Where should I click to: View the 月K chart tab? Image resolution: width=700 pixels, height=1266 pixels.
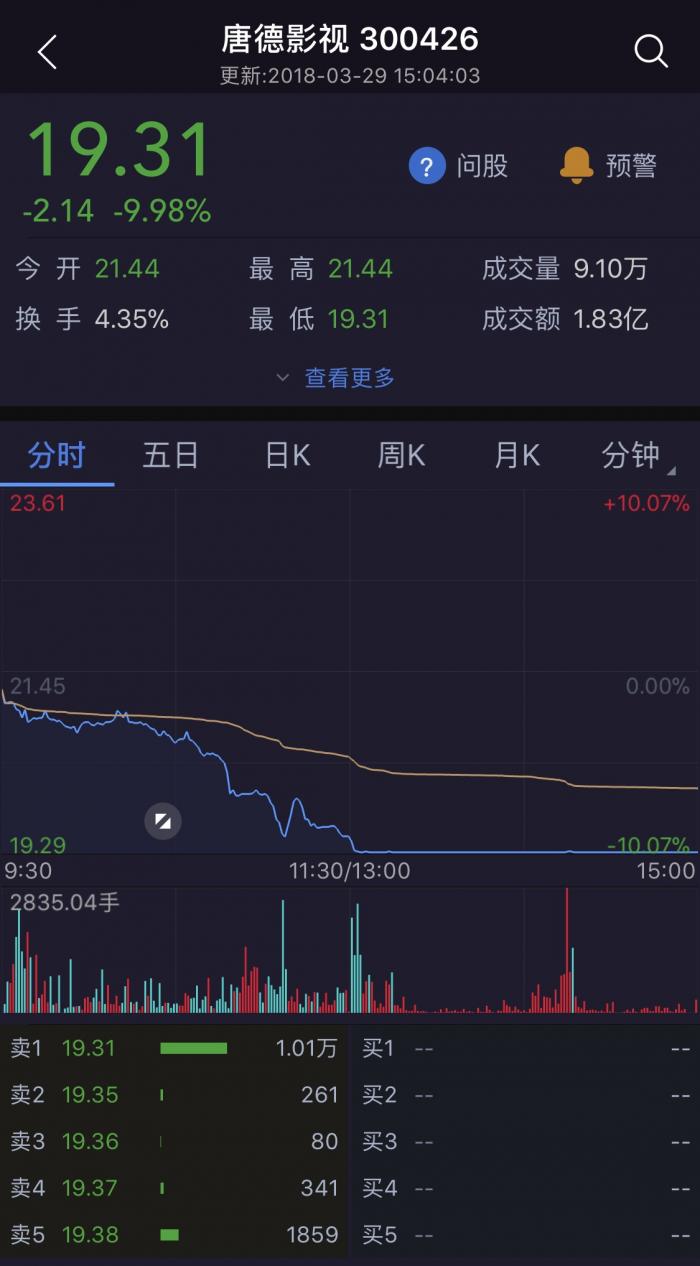(x=517, y=456)
